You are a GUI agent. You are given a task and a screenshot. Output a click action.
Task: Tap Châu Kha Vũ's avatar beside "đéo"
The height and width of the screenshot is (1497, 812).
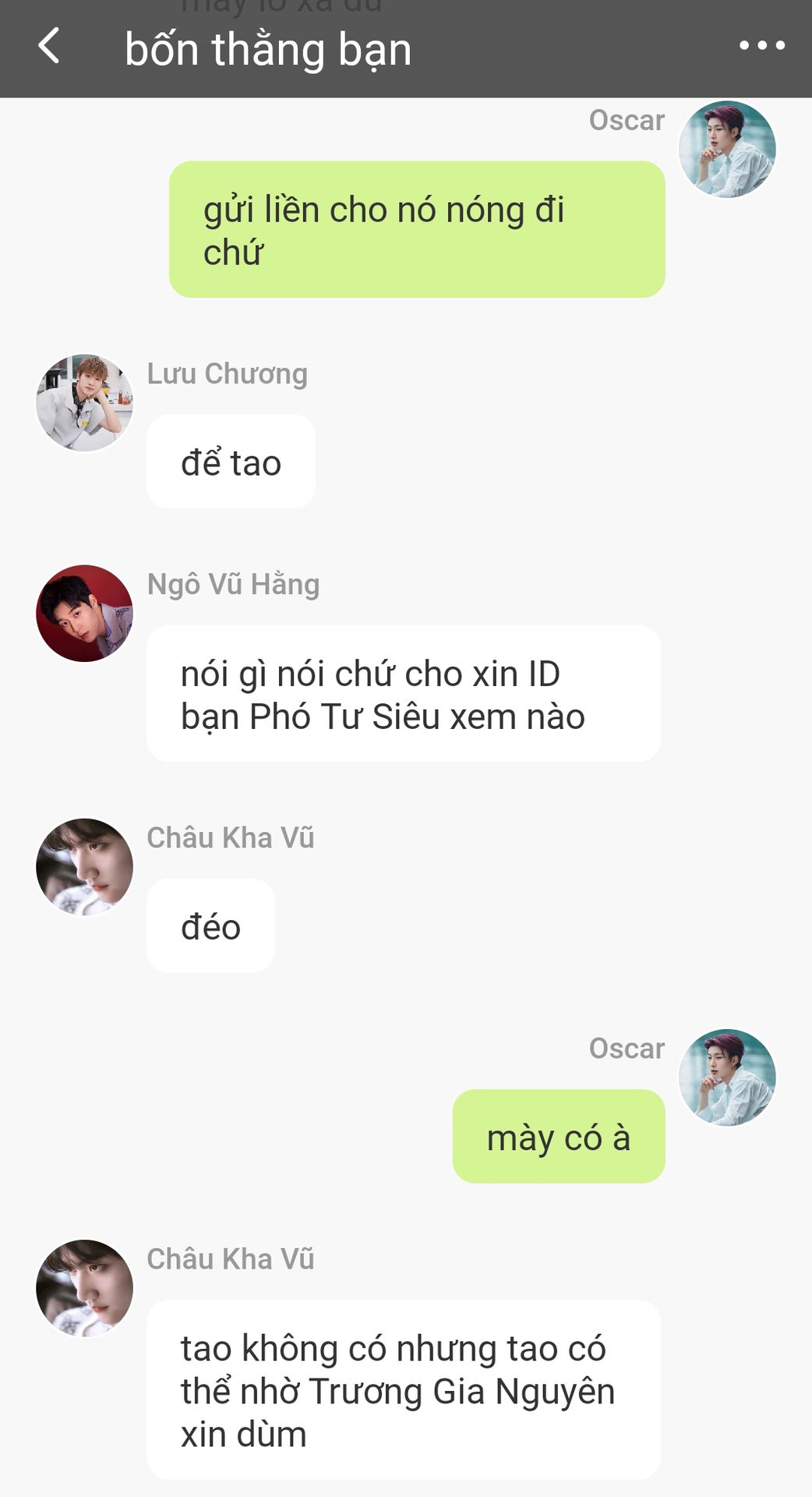[x=84, y=866]
